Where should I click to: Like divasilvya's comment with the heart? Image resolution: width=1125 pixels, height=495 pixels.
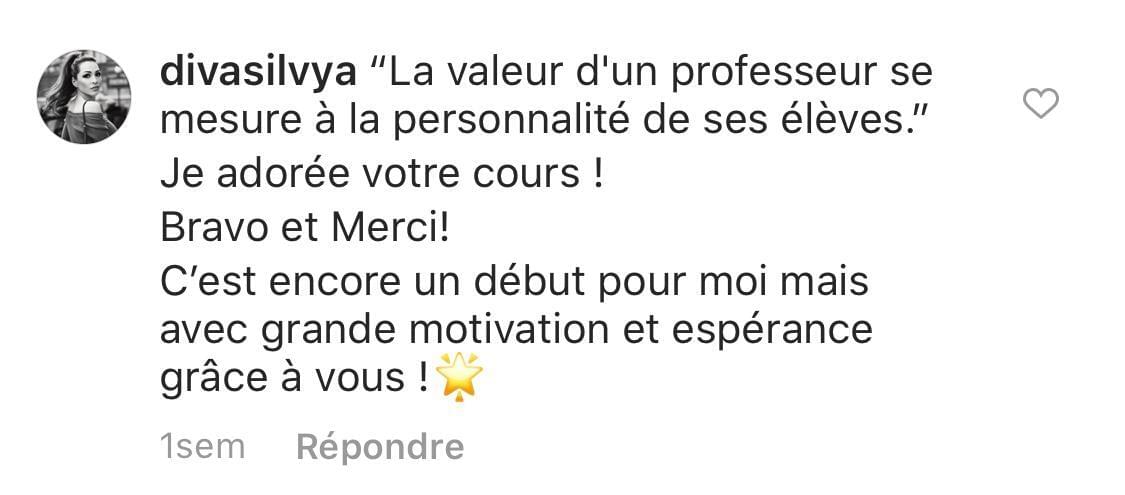[x=1043, y=103]
